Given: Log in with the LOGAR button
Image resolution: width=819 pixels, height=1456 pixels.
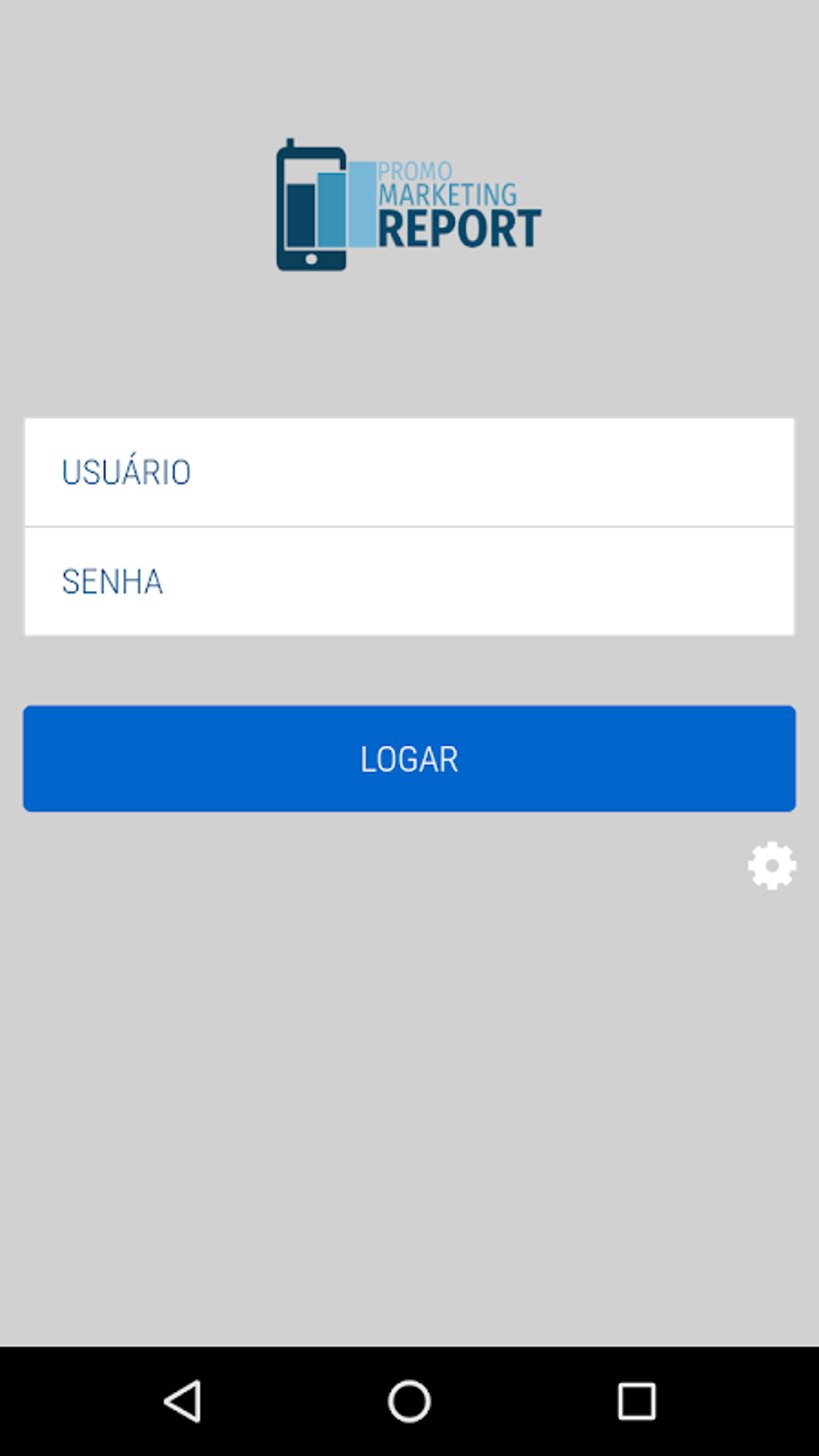Looking at the screenshot, I should 409,759.
